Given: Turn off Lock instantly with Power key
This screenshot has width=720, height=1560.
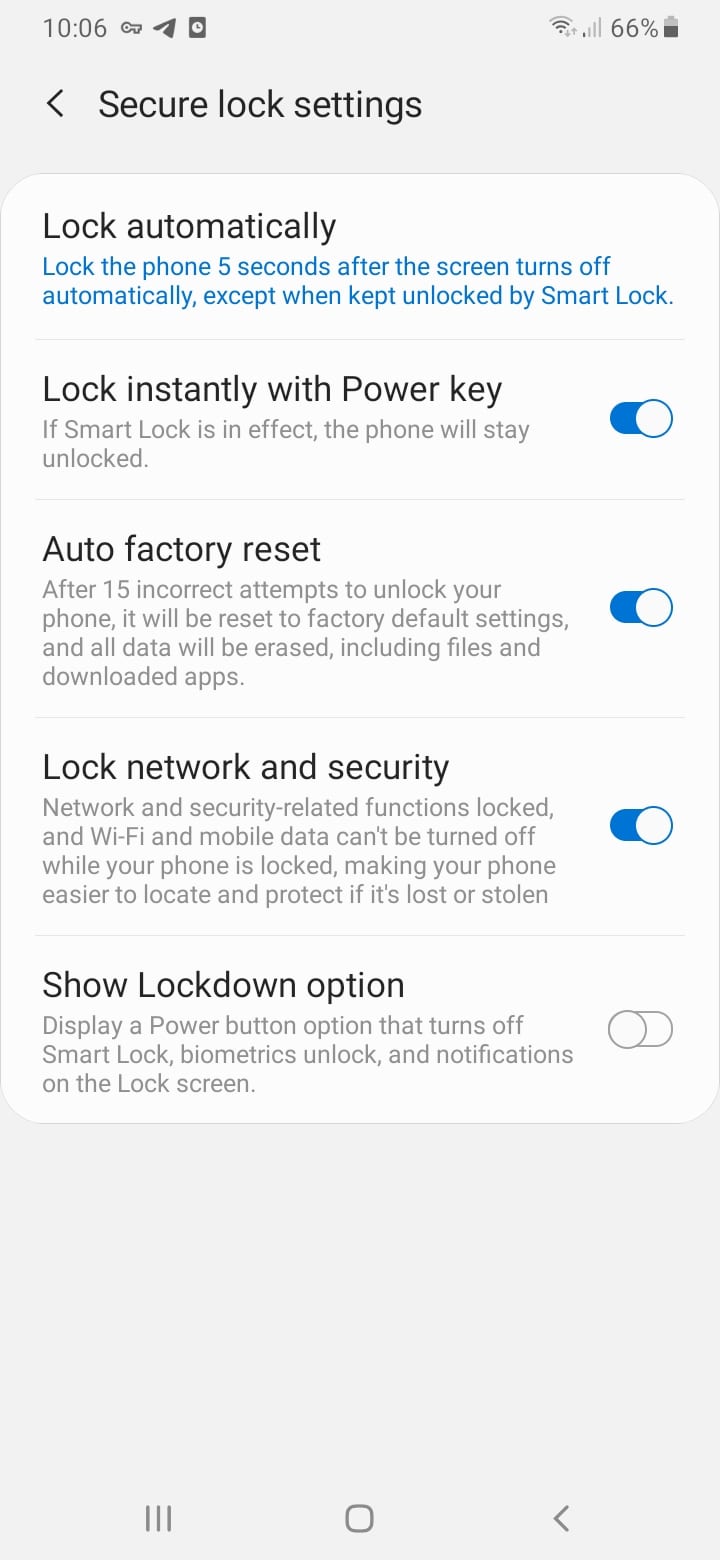Looking at the screenshot, I should 641,419.
